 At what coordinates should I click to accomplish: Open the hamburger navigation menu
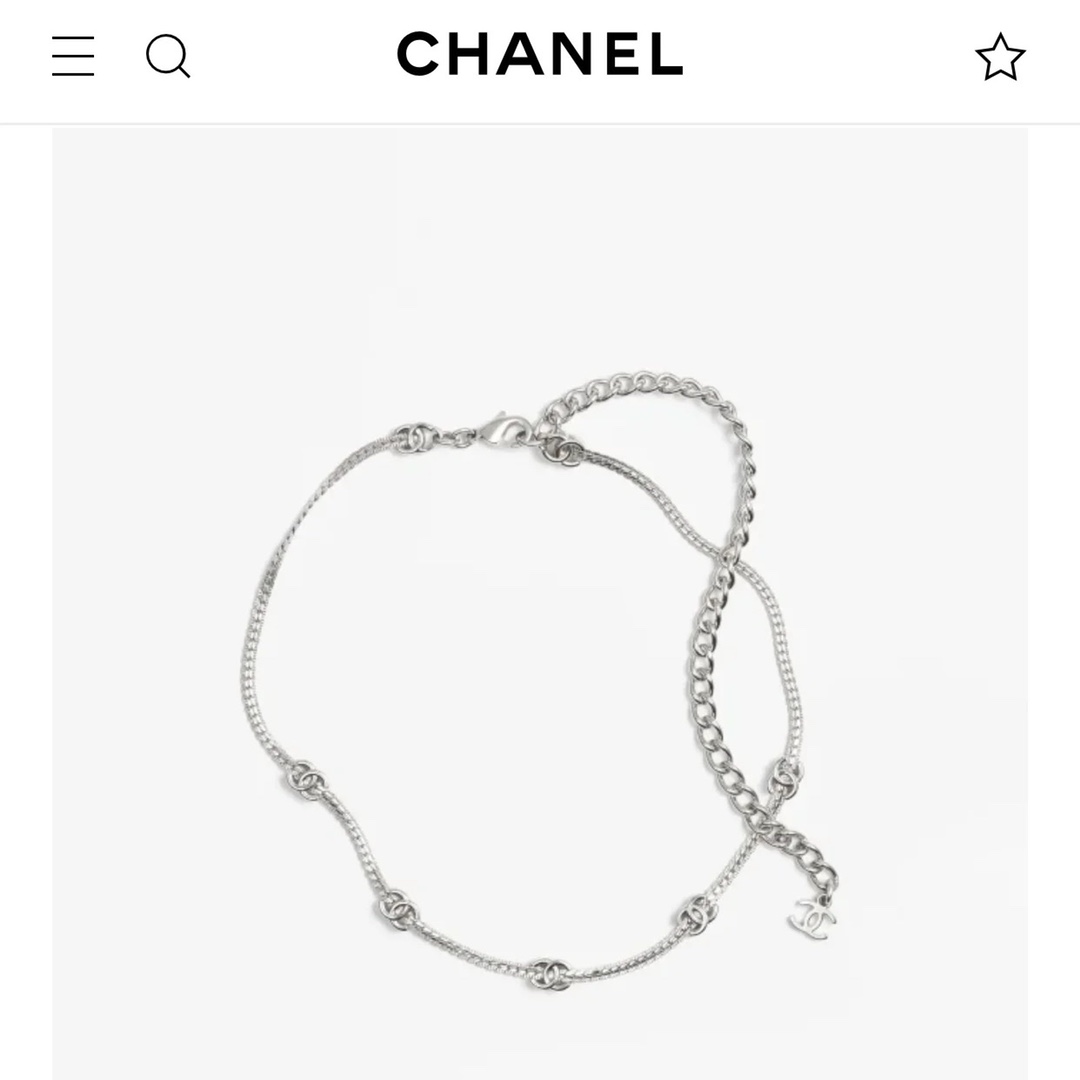73,56
